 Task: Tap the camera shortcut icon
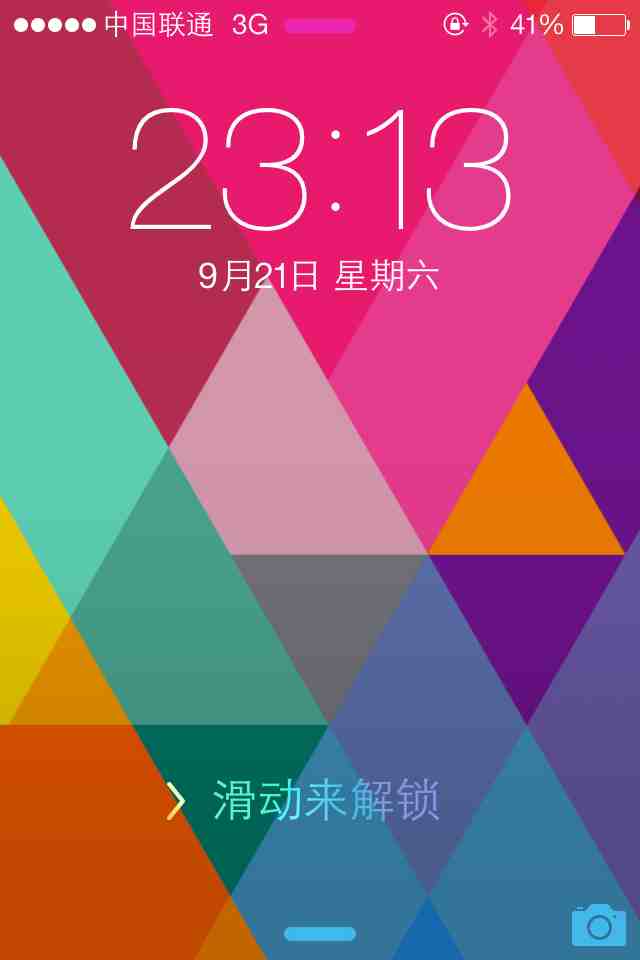pyautogui.click(x=598, y=924)
